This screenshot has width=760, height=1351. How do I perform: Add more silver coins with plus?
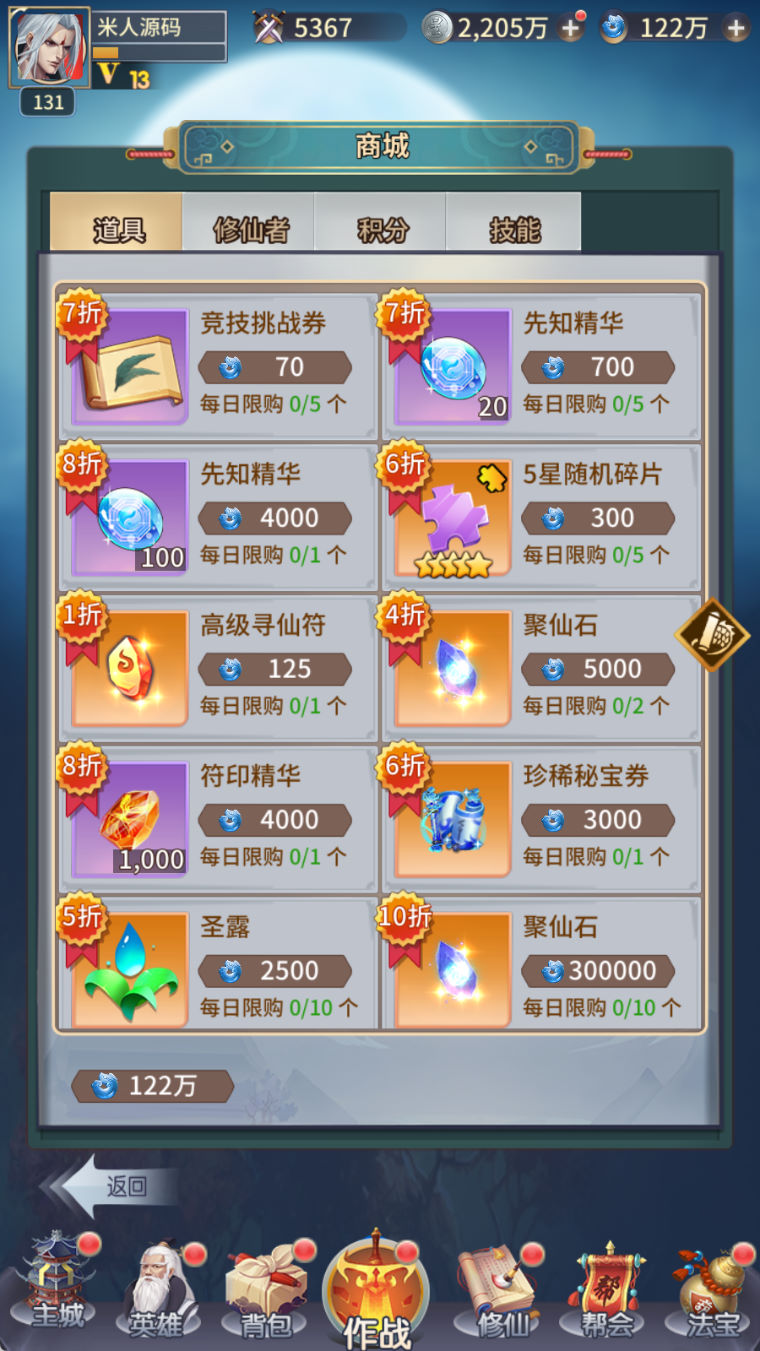(571, 28)
